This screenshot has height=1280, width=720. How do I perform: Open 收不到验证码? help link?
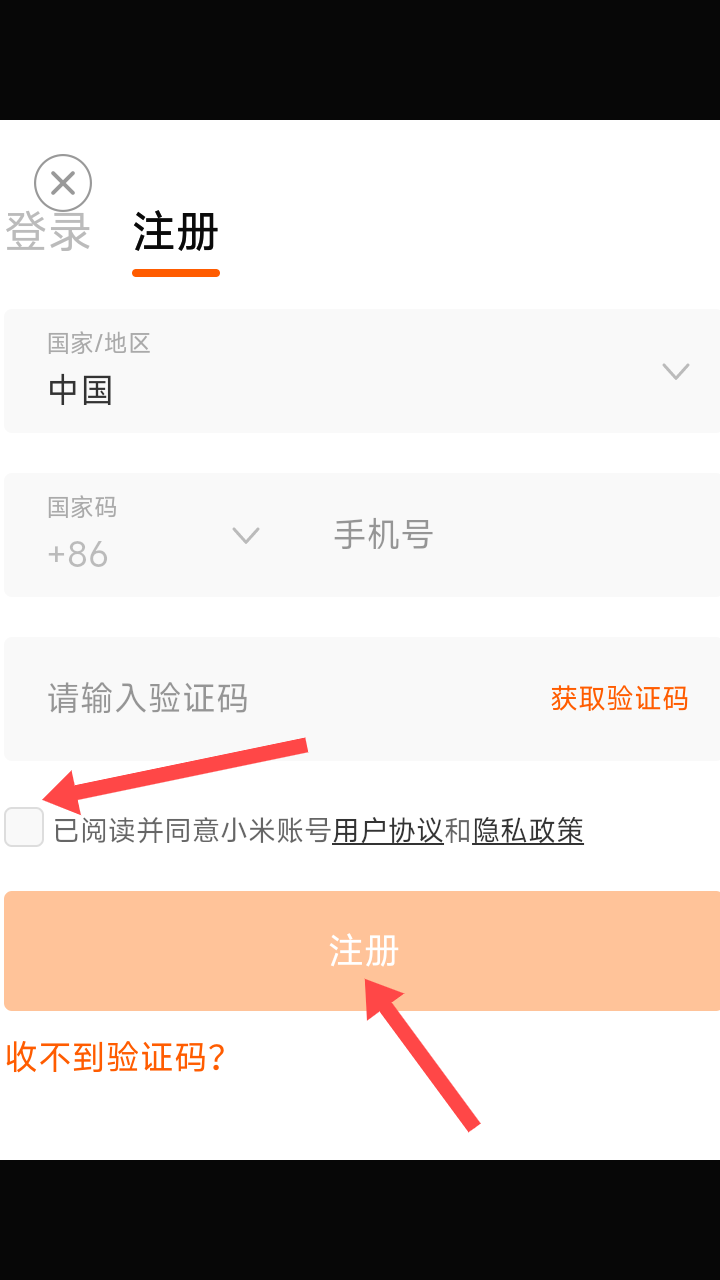click(x=116, y=1057)
